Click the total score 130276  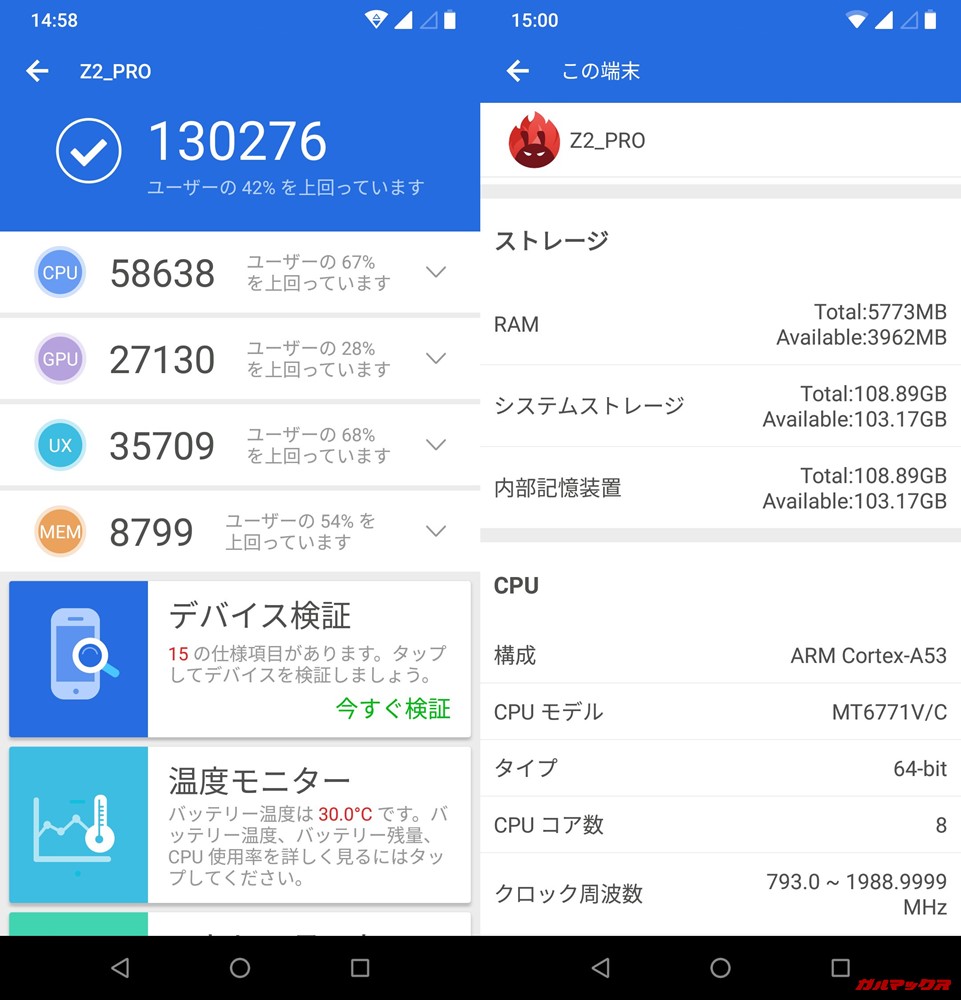coord(239,141)
